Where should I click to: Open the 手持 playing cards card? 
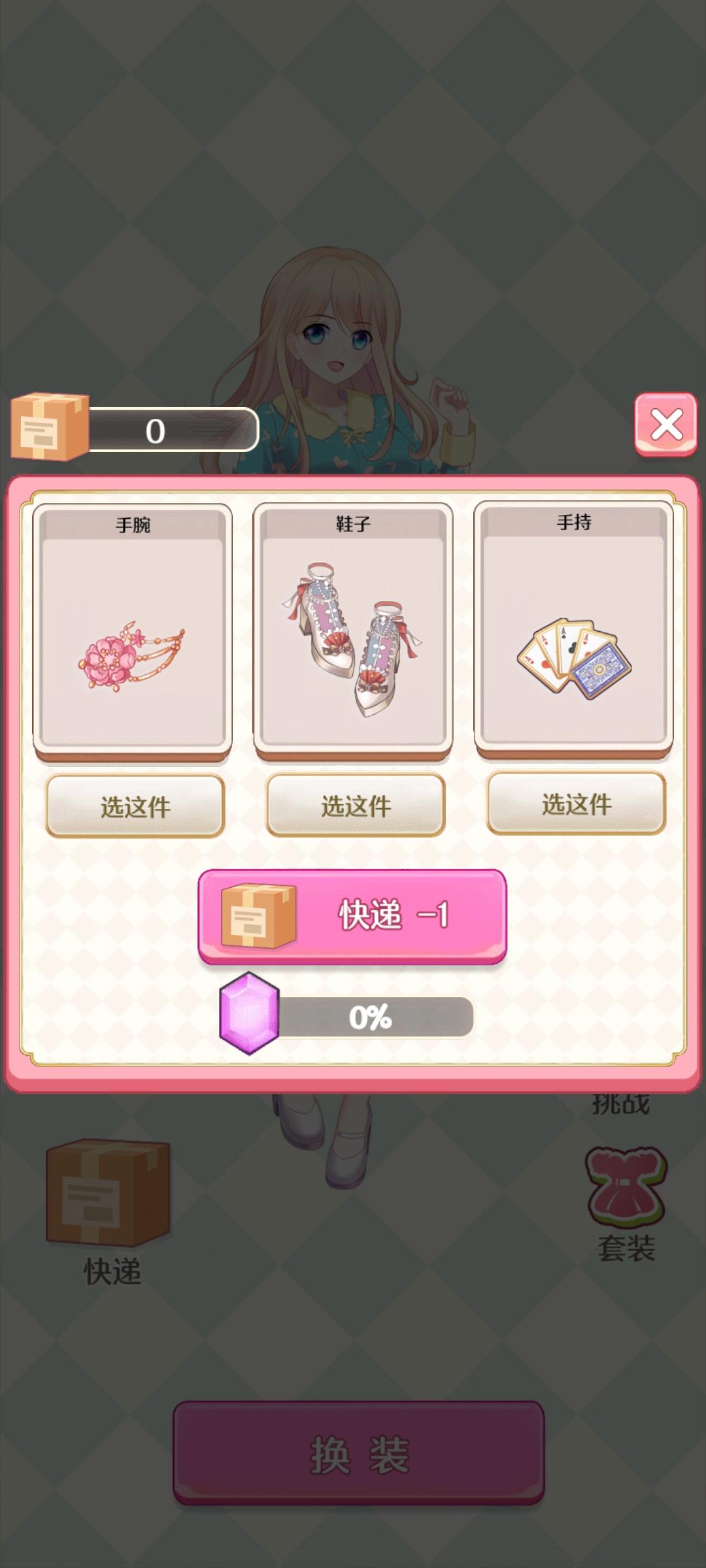tap(573, 629)
